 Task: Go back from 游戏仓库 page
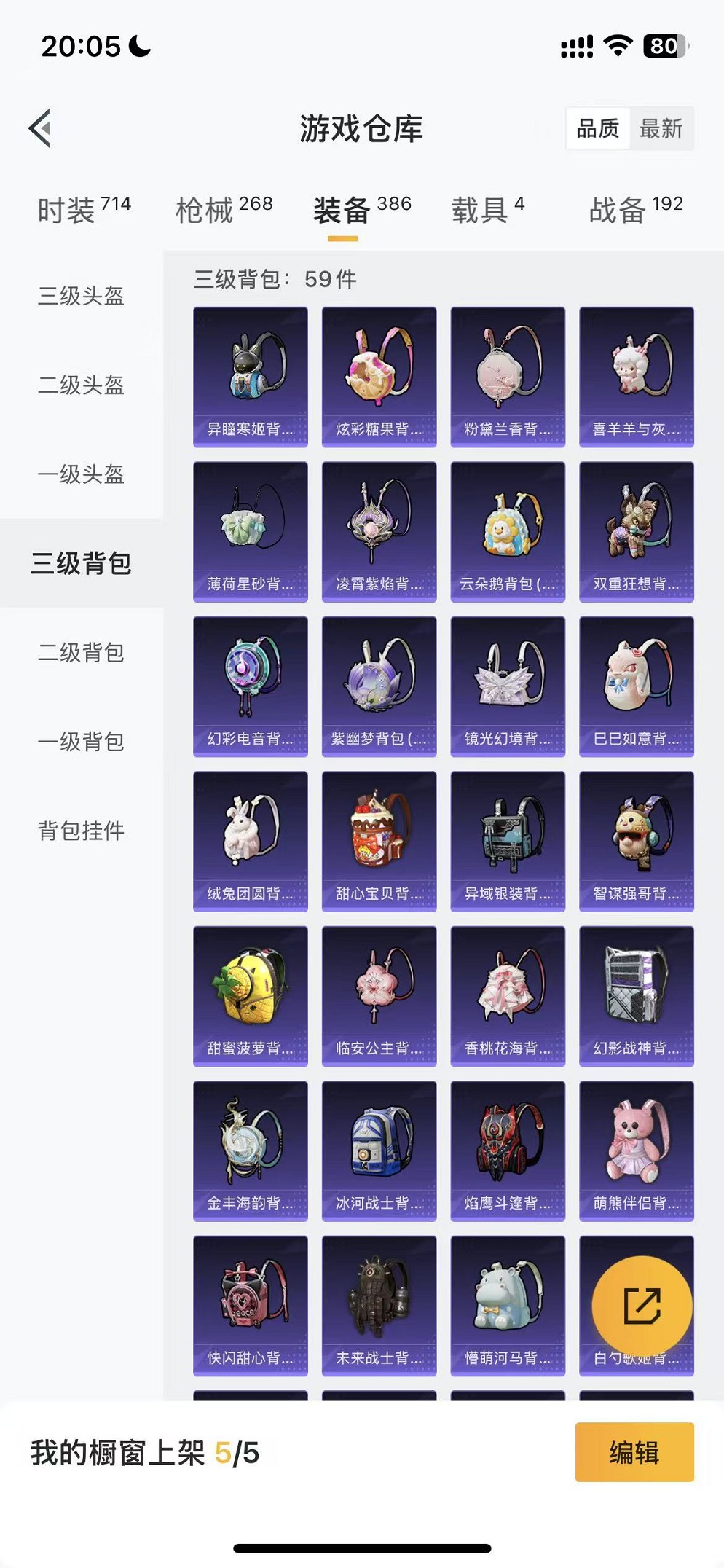41,128
